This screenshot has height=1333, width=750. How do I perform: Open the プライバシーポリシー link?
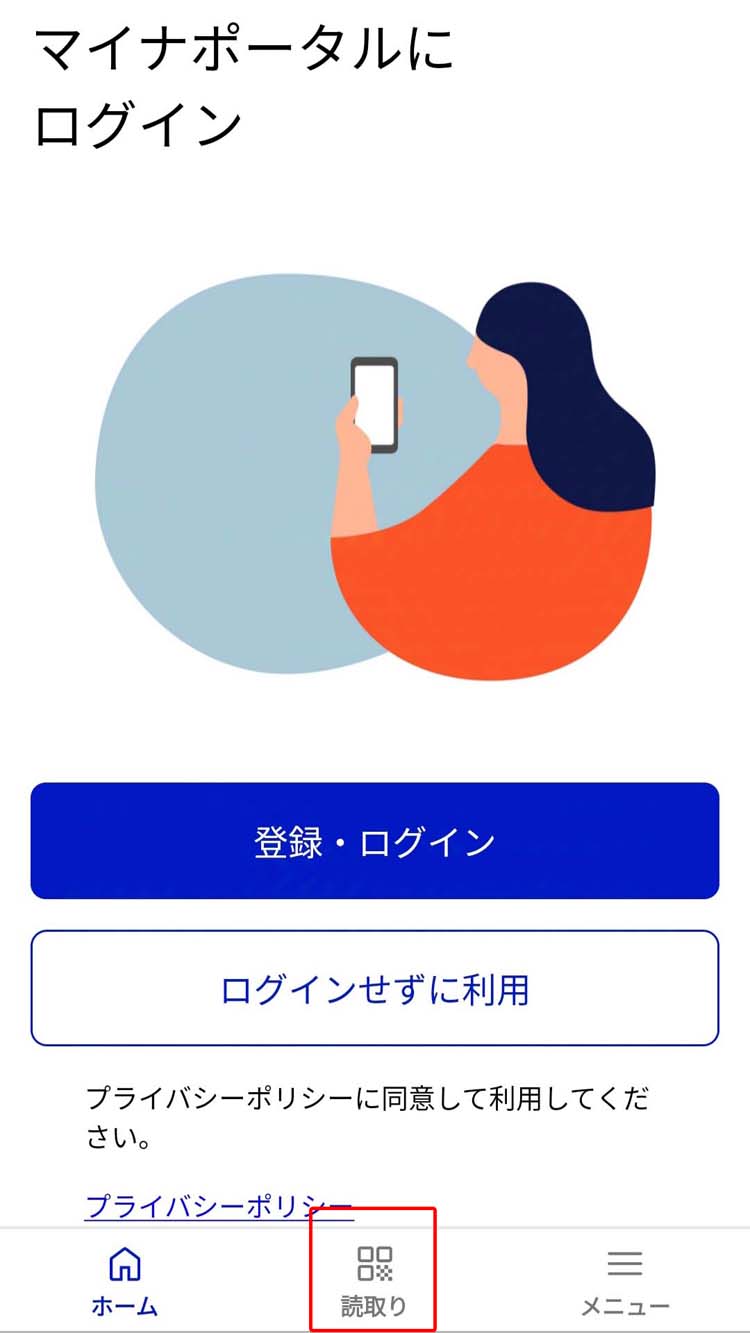(x=219, y=1205)
